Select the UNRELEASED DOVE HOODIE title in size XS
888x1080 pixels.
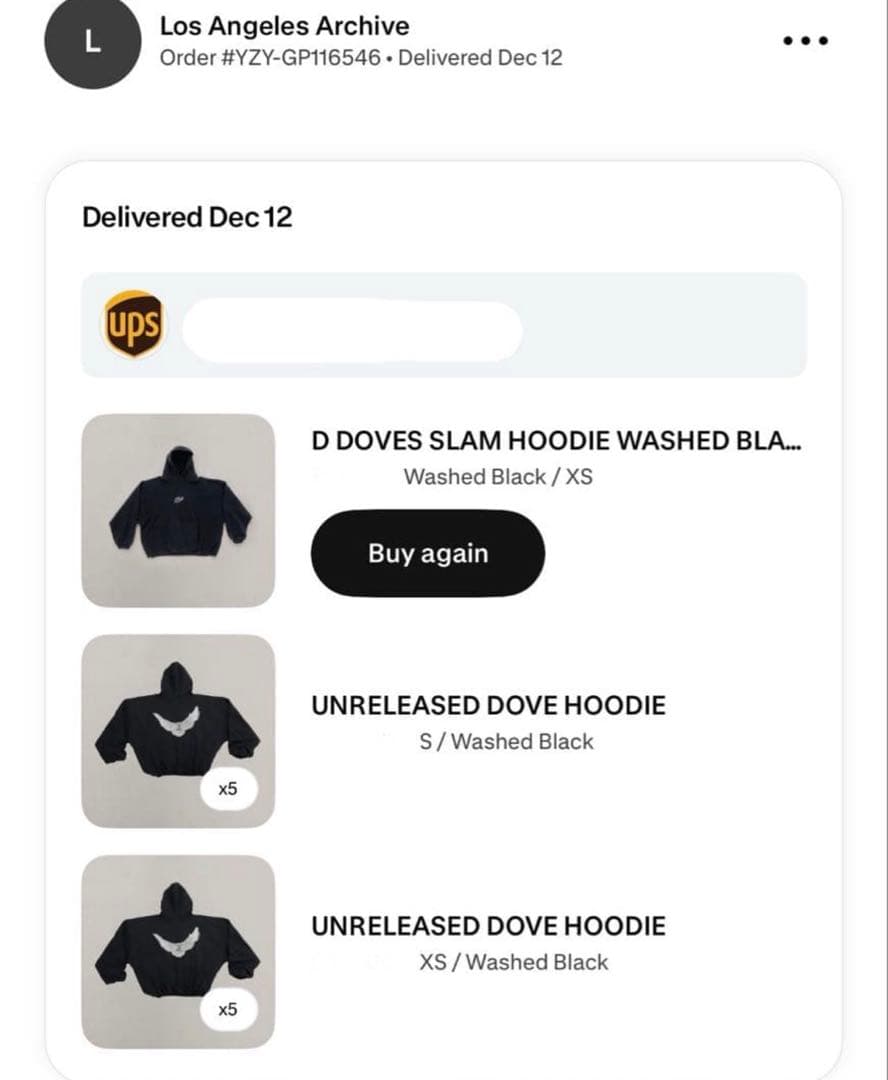488,926
